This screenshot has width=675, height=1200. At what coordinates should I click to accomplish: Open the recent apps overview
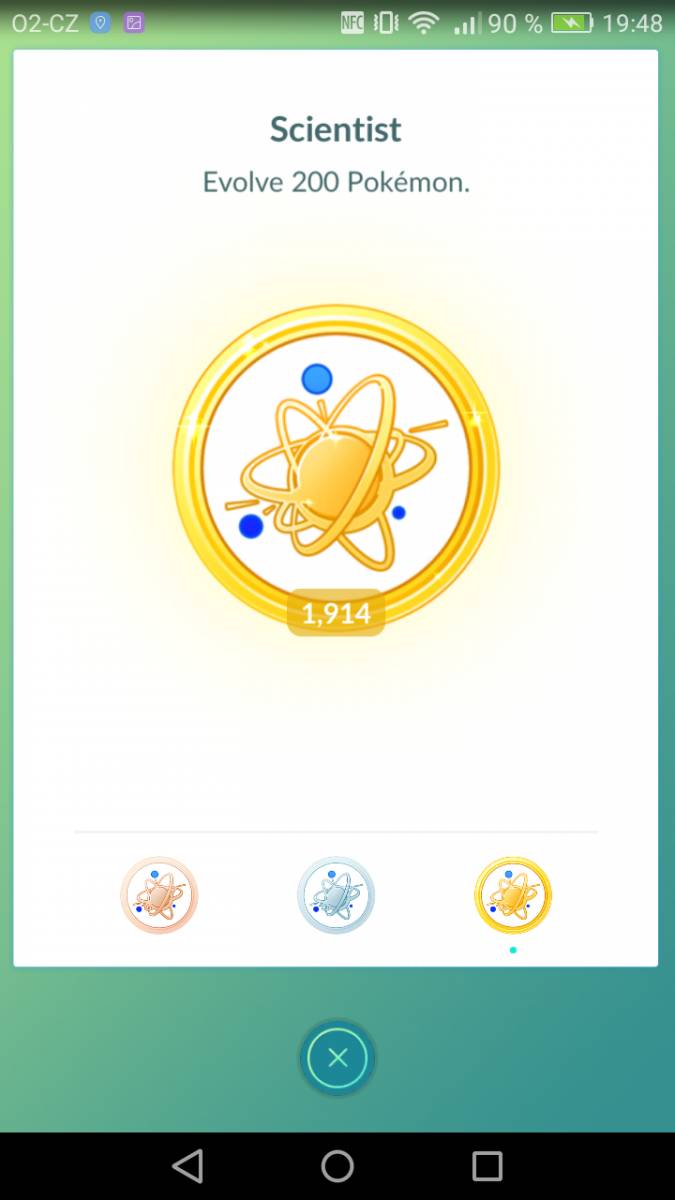pyautogui.click(x=487, y=1166)
